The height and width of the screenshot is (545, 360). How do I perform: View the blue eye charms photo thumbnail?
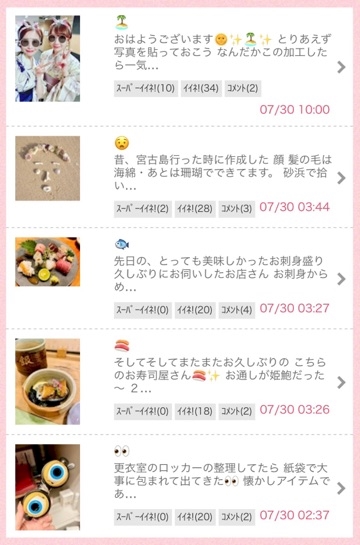click(48, 487)
